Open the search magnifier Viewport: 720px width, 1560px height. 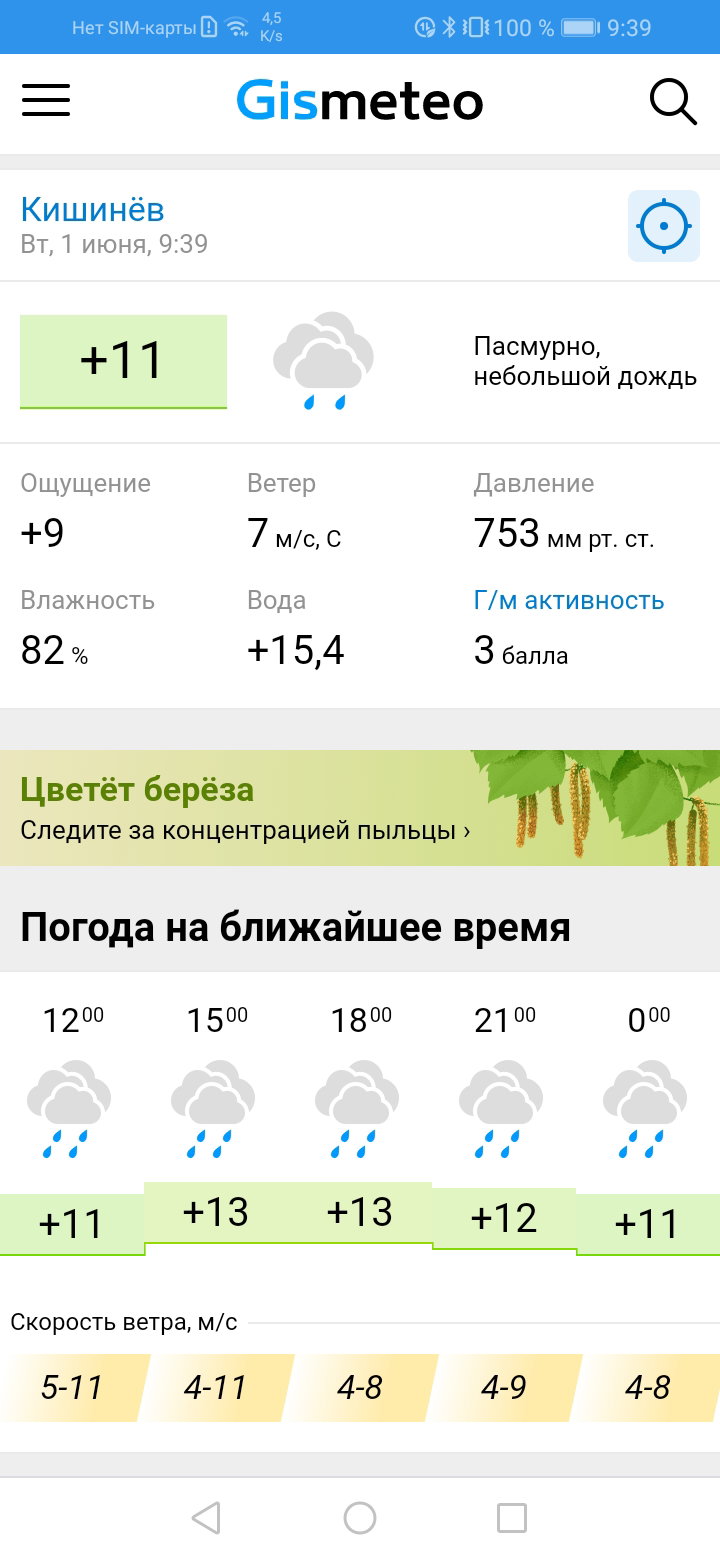point(673,101)
